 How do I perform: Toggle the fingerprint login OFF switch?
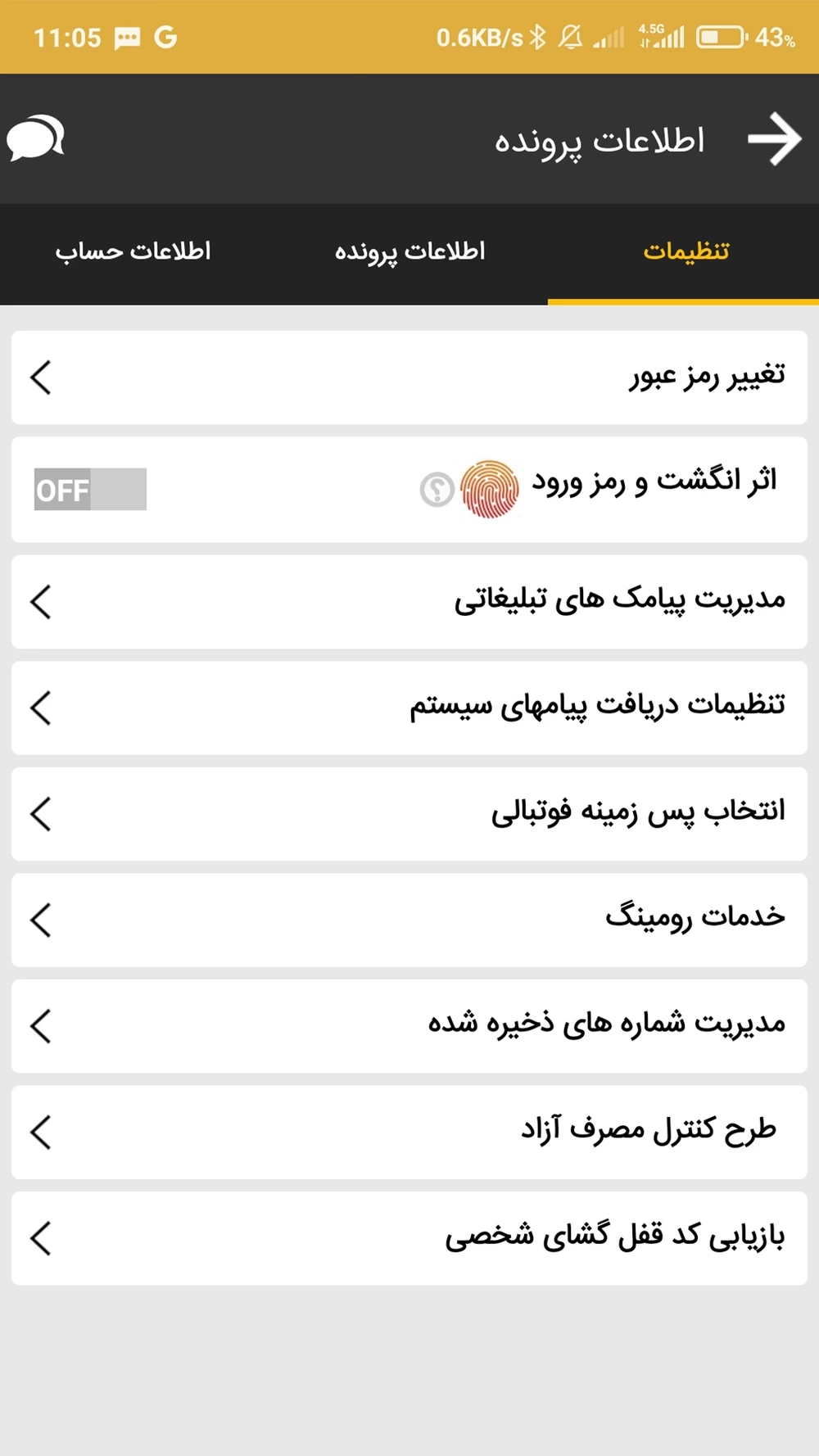(x=90, y=490)
